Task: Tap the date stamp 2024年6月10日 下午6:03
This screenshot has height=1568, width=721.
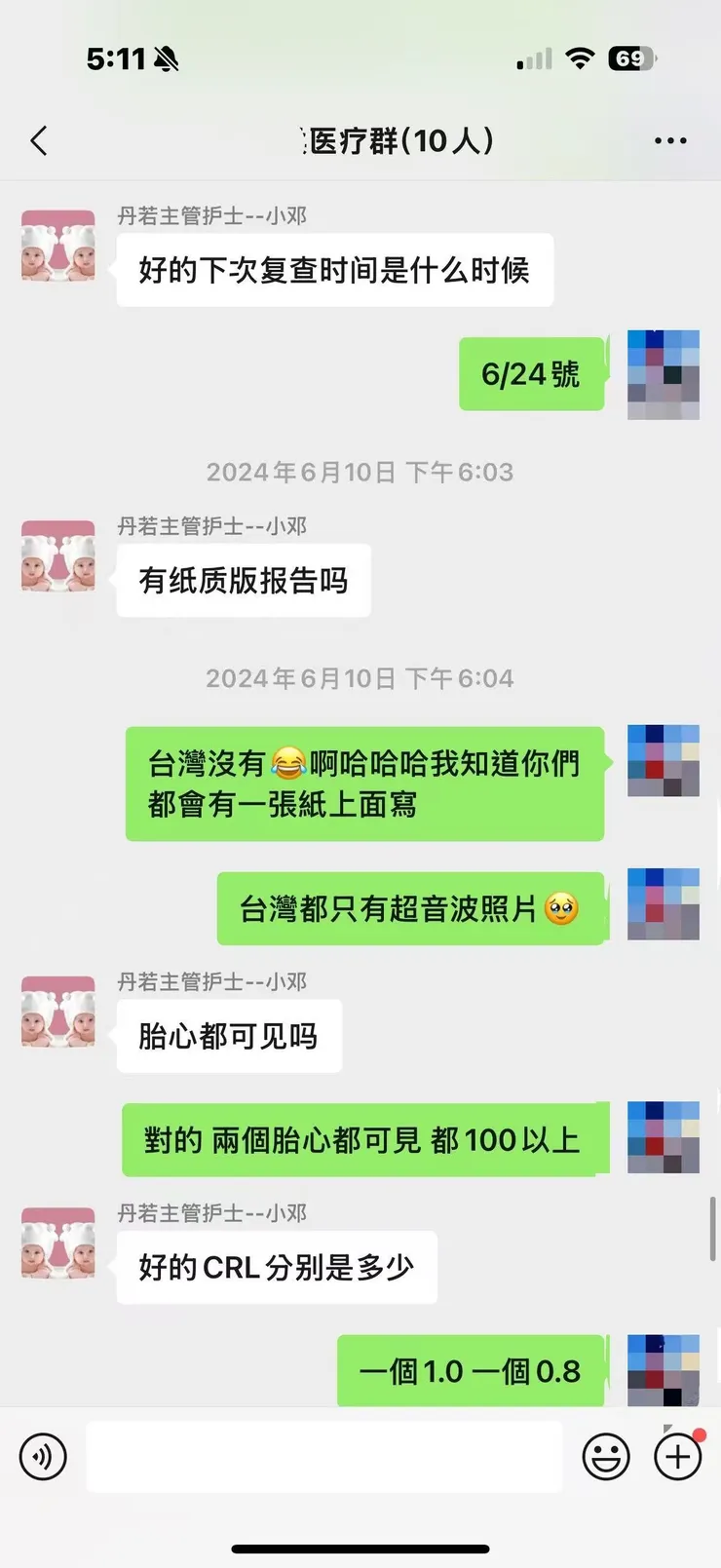Action: 360,473
